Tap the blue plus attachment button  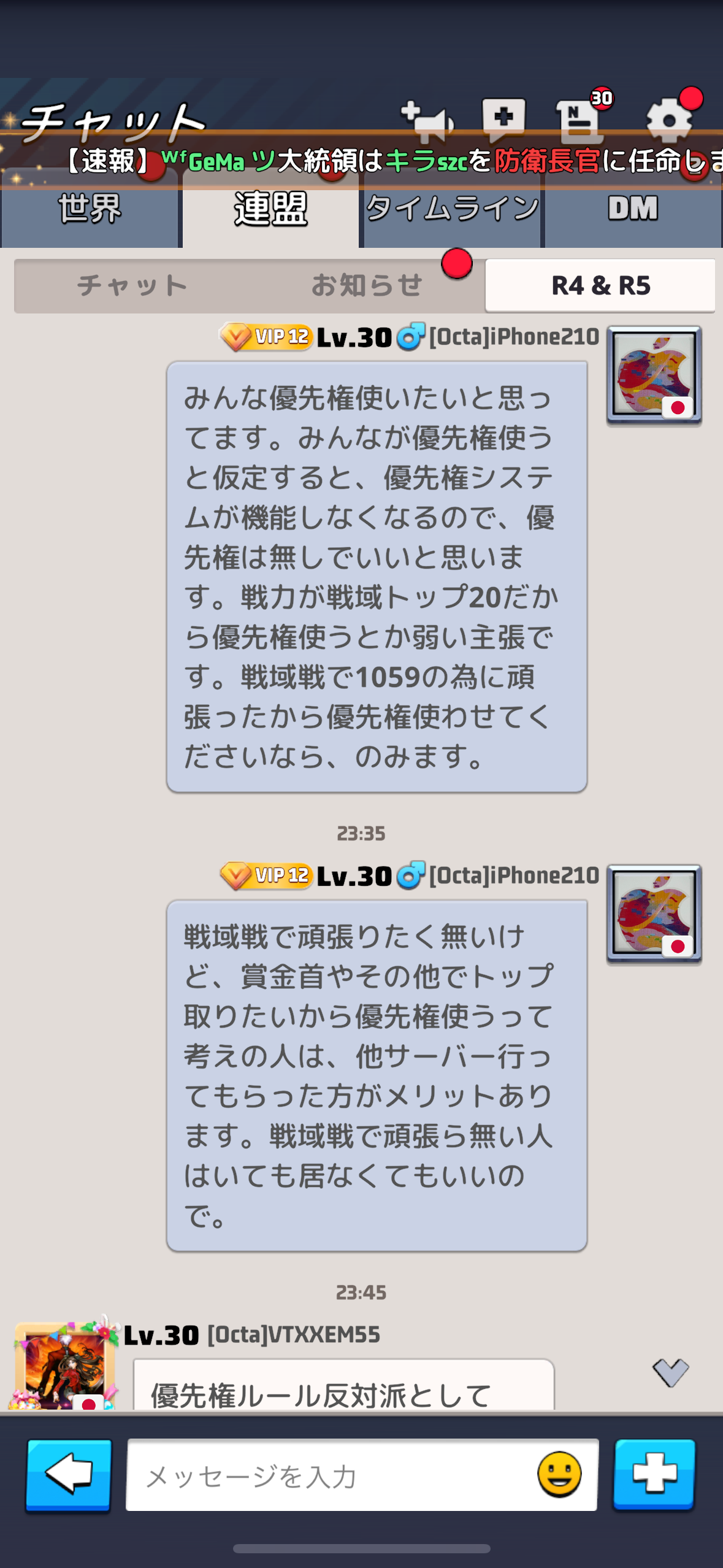pyautogui.click(x=654, y=1474)
